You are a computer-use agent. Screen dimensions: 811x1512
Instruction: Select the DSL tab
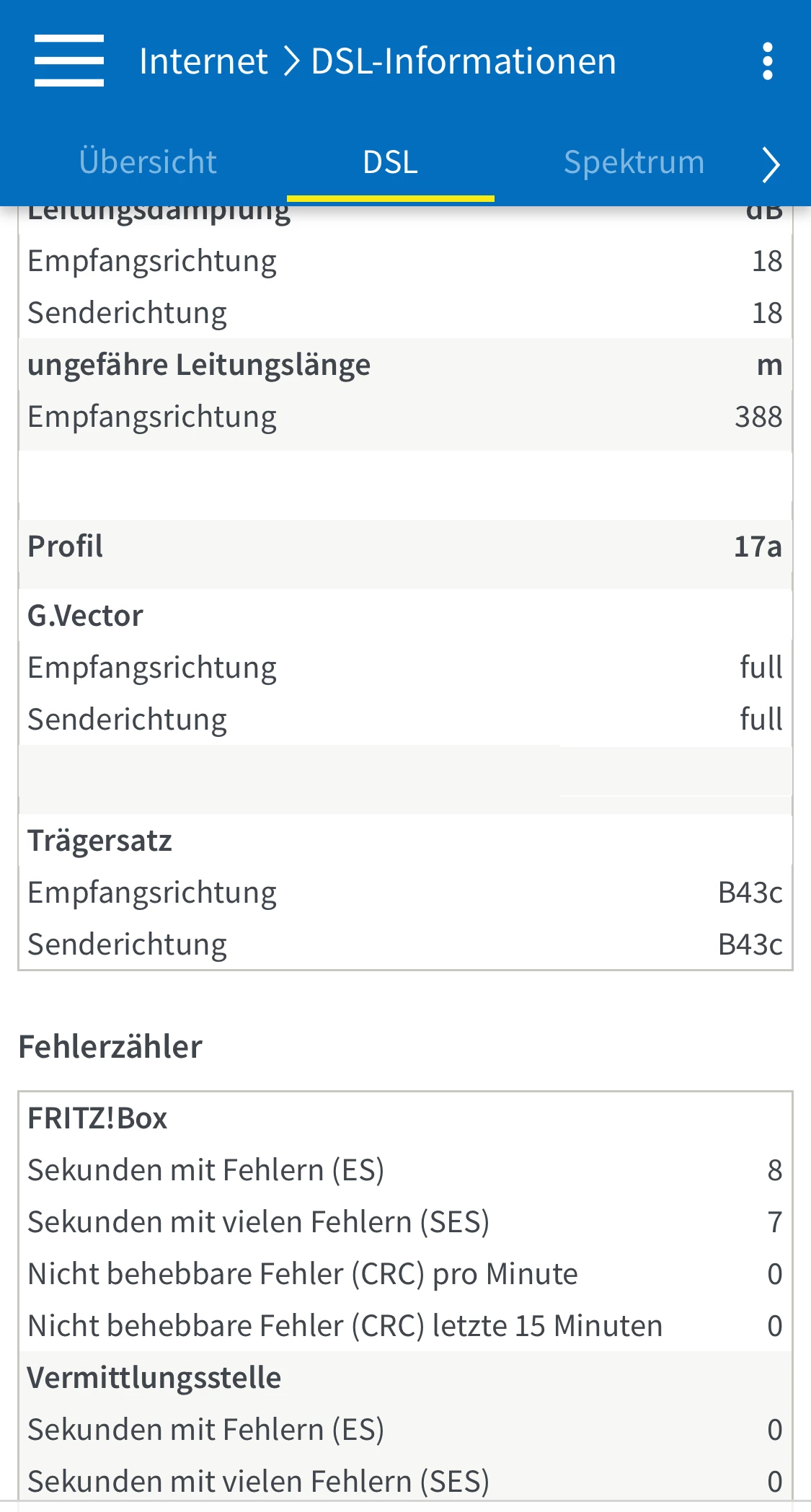click(x=390, y=162)
